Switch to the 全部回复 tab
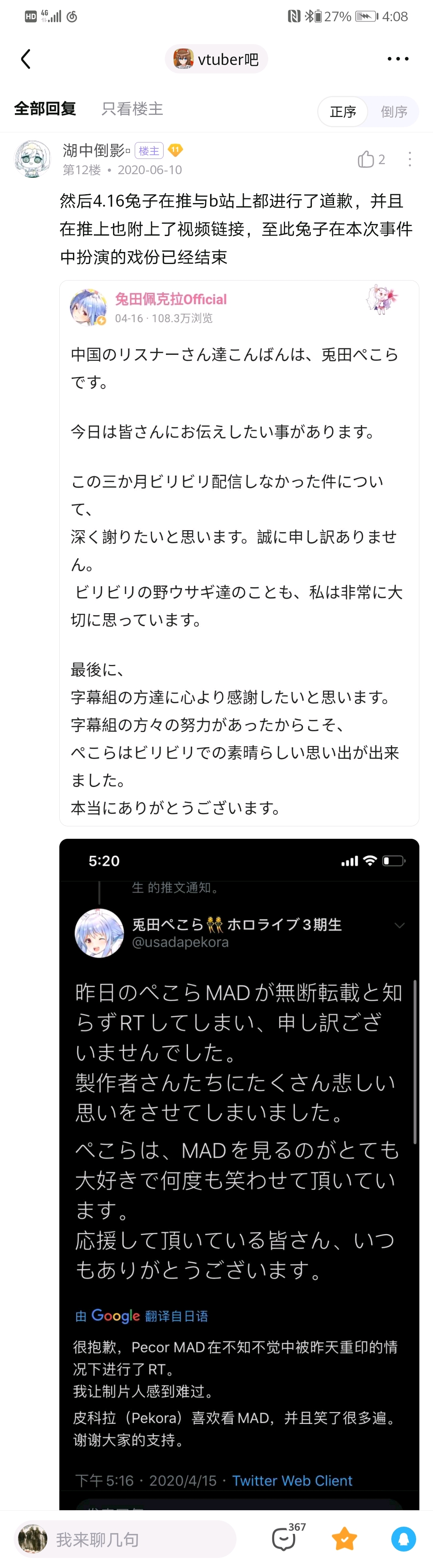The image size is (433, 1568). pyautogui.click(x=45, y=109)
